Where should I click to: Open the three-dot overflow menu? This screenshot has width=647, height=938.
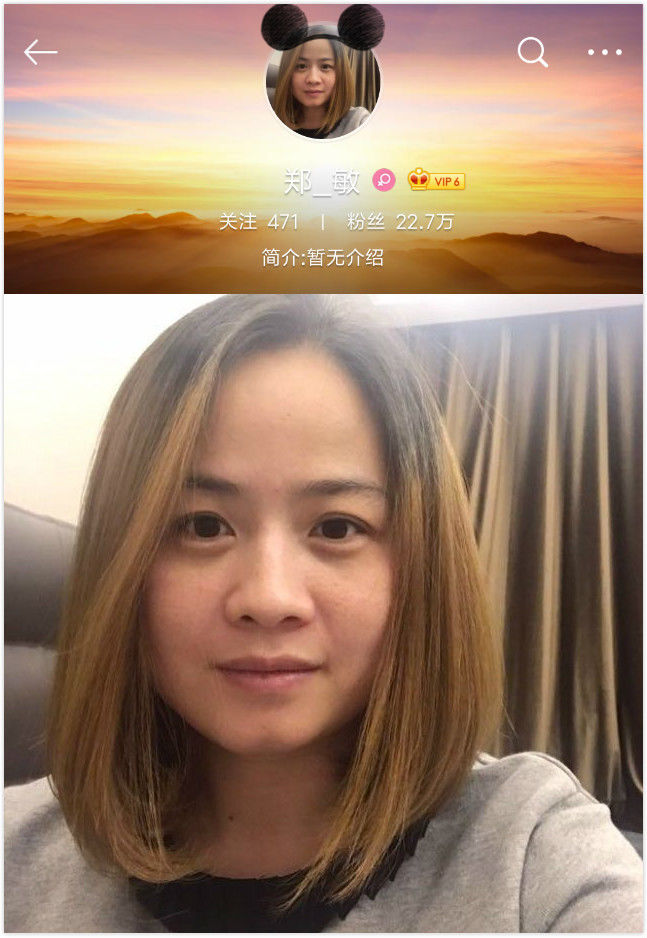[605, 53]
